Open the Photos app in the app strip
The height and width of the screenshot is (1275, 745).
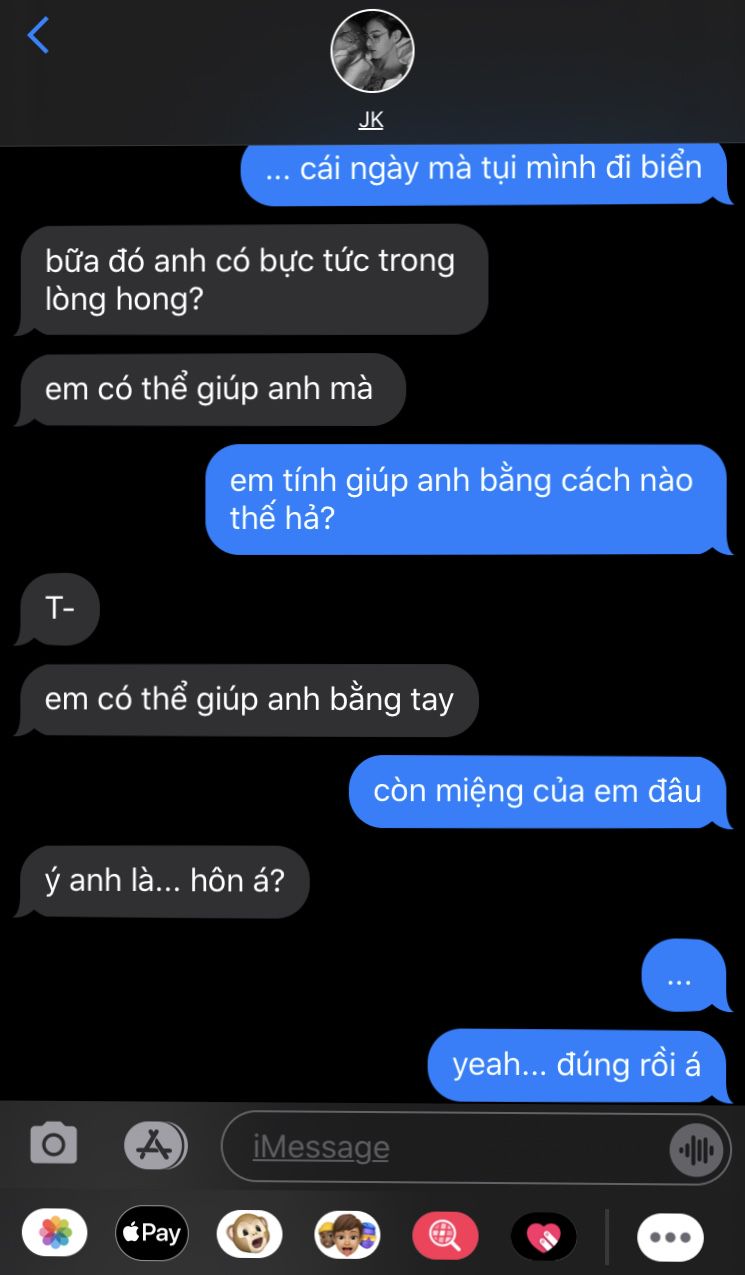point(55,1234)
